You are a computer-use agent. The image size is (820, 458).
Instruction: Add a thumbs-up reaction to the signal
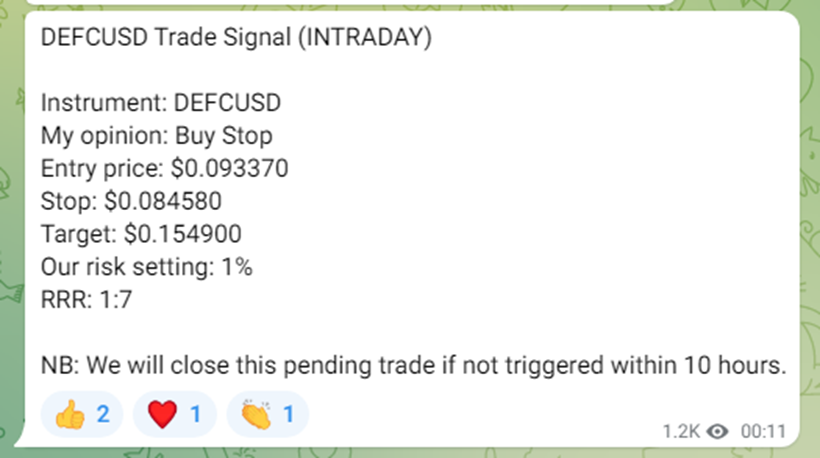pos(81,413)
